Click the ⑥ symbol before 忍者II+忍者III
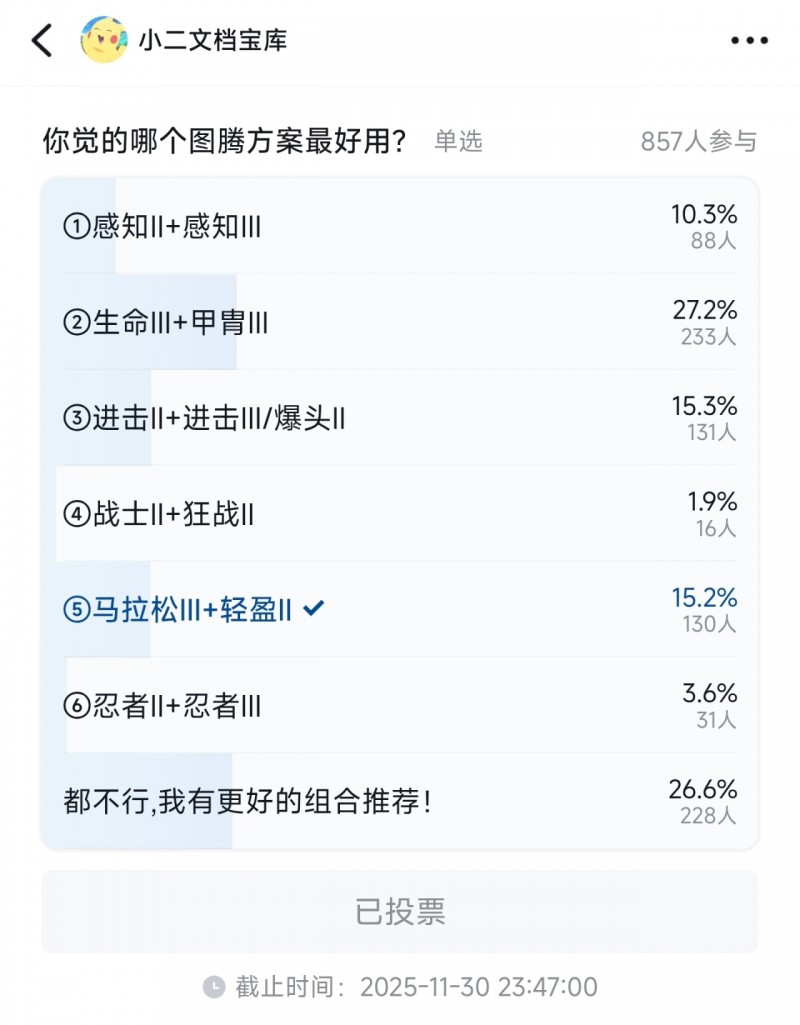Image resolution: width=800 pixels, height=1025 pixels. pyautogui.click(x=76, y=705)
